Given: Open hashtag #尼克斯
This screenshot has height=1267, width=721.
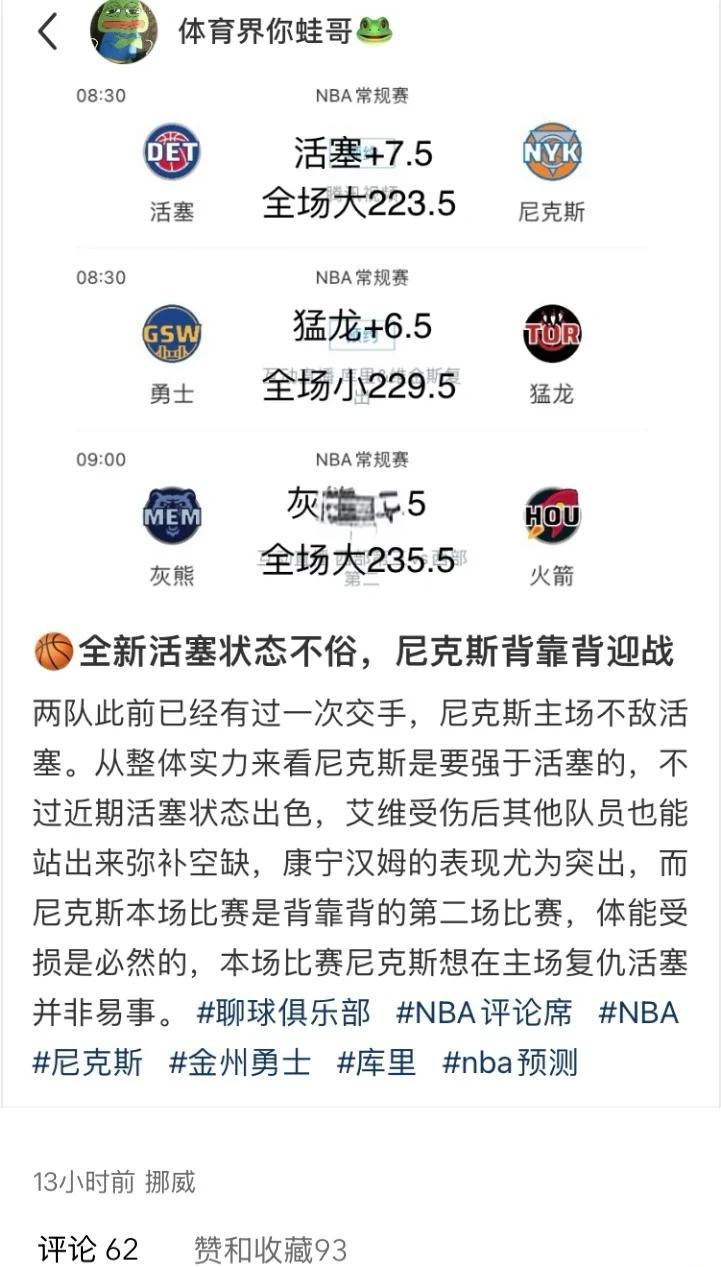Looking at the screenshot, I should (x=88, y=1062).
